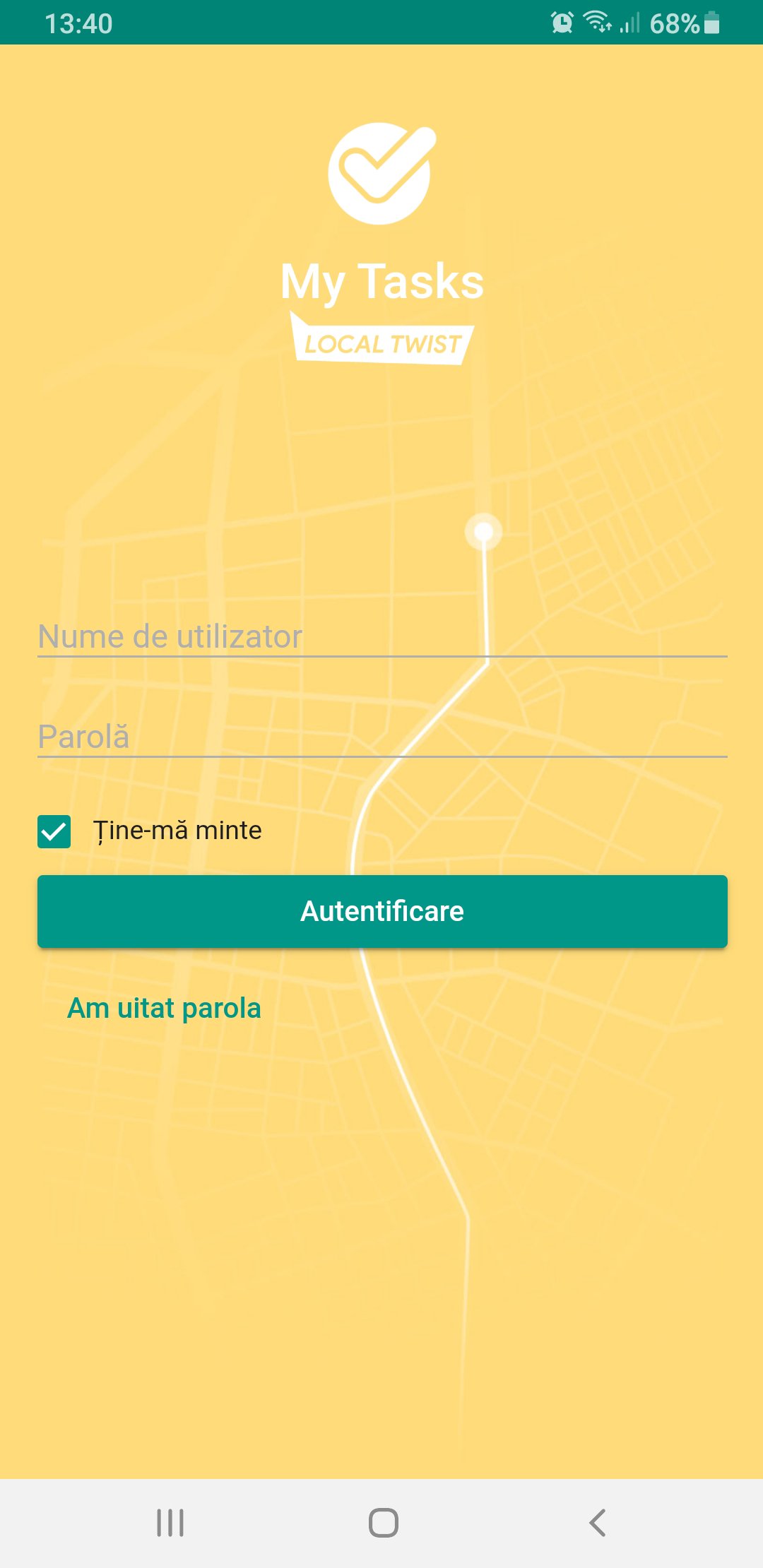This screenshot has width=763, height=1568.
Task: Open the Am uitat parola link
Action: 163,1007
